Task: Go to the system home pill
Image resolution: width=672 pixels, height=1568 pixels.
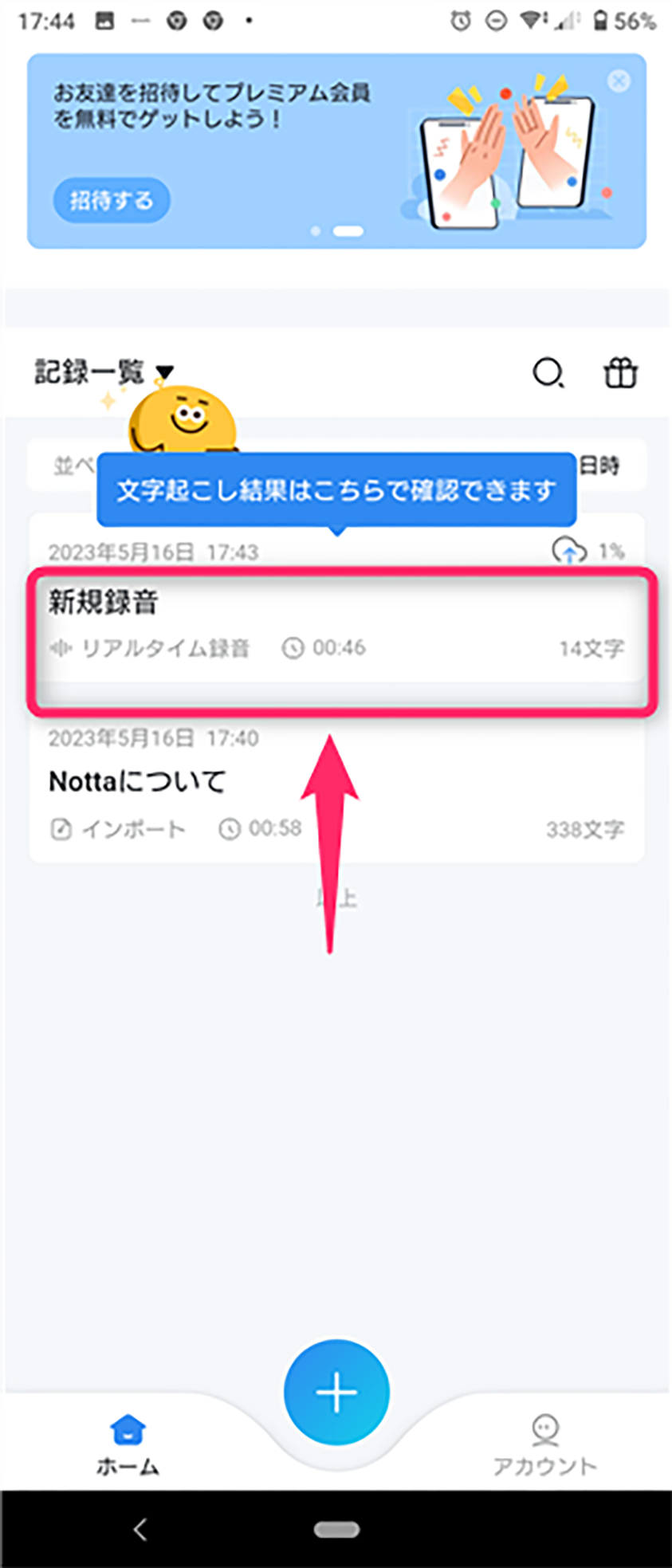Action: click(336, 1529)
